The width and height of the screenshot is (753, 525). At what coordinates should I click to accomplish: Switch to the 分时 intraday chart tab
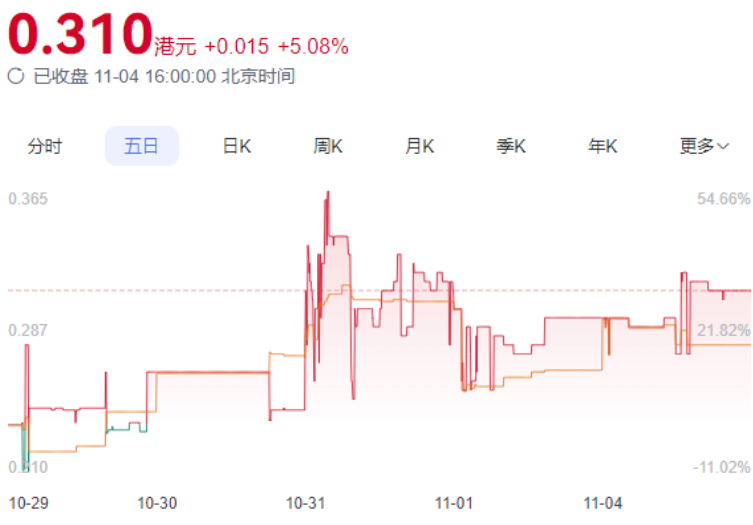[x=45, y=146]
